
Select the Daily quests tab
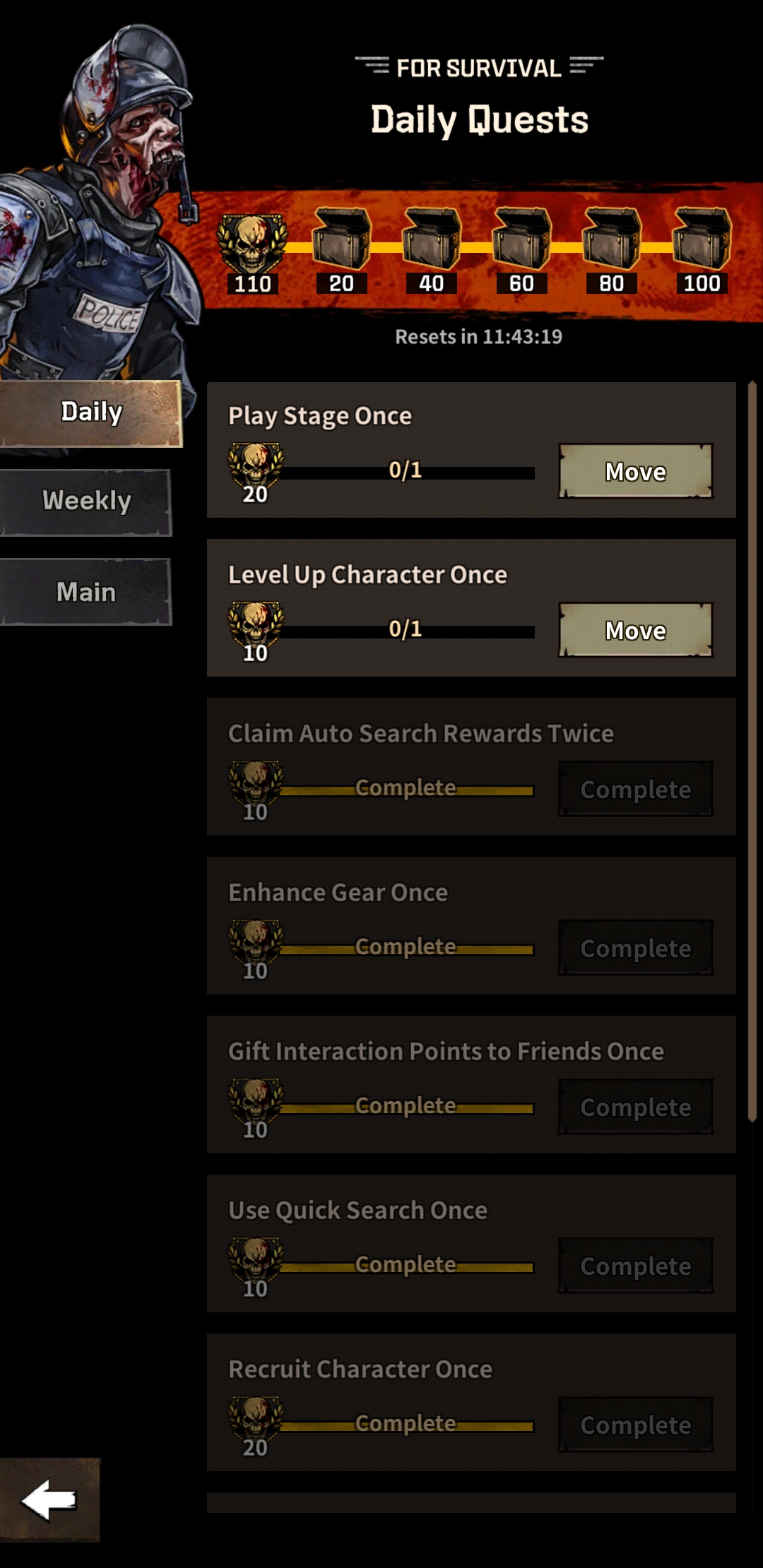pos(90,412)
